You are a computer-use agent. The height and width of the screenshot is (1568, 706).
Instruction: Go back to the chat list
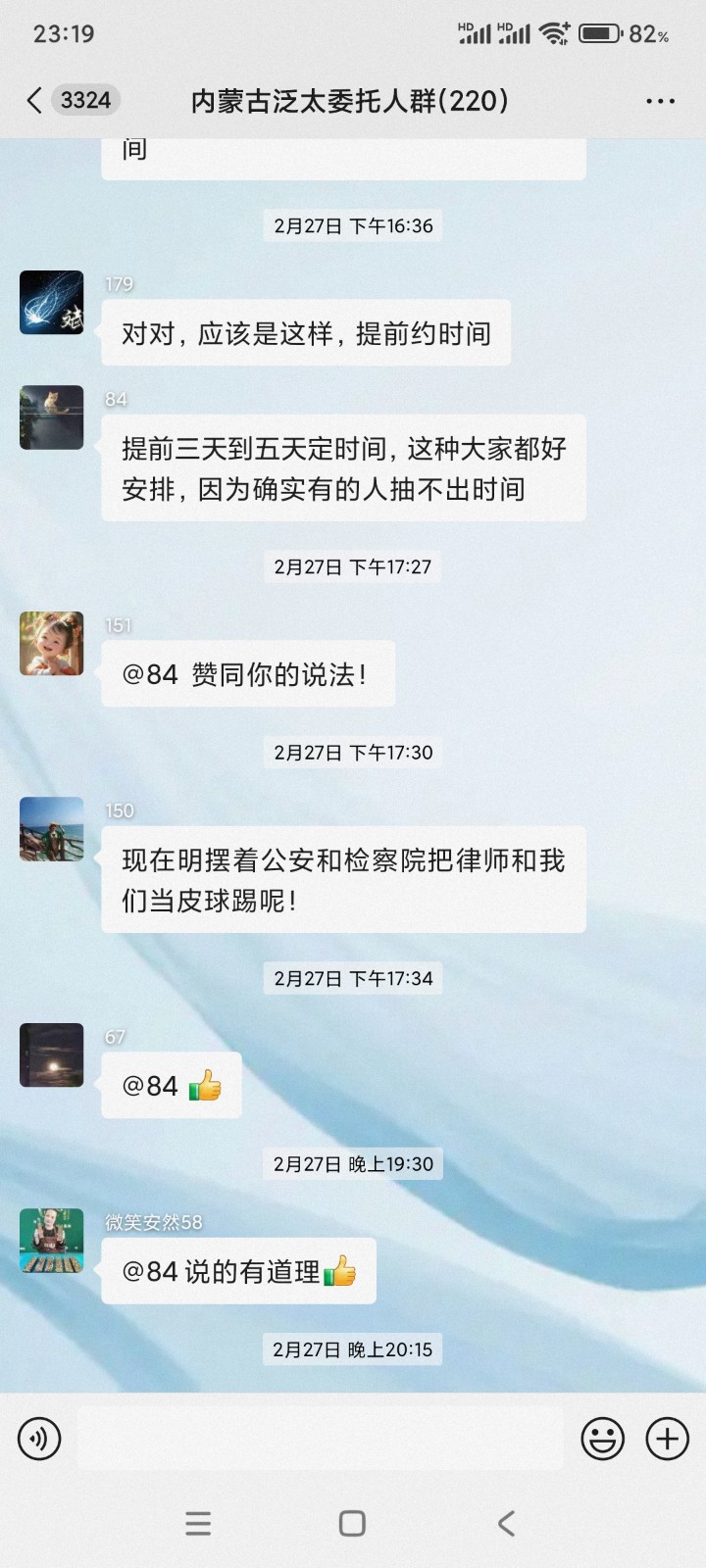tap(35, 100)
